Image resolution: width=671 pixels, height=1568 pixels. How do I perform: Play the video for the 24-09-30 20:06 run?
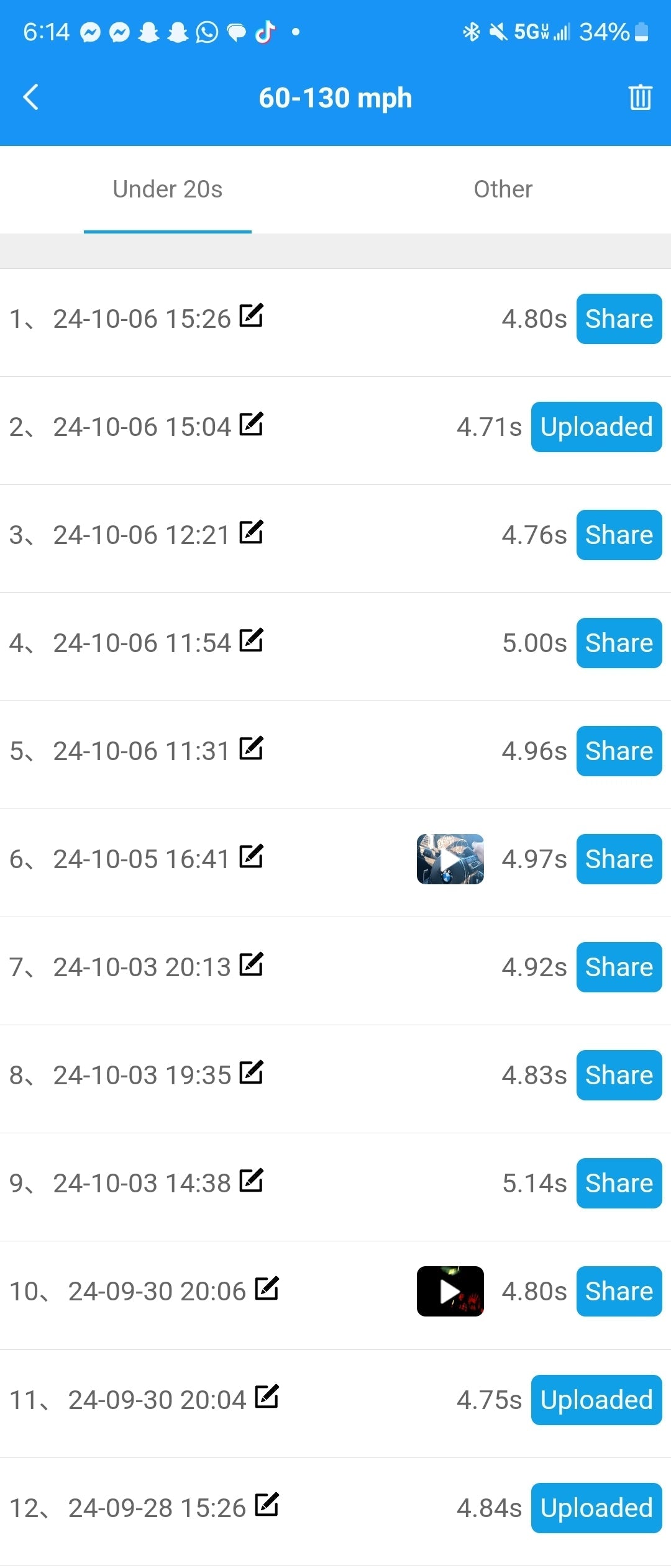450,1291
